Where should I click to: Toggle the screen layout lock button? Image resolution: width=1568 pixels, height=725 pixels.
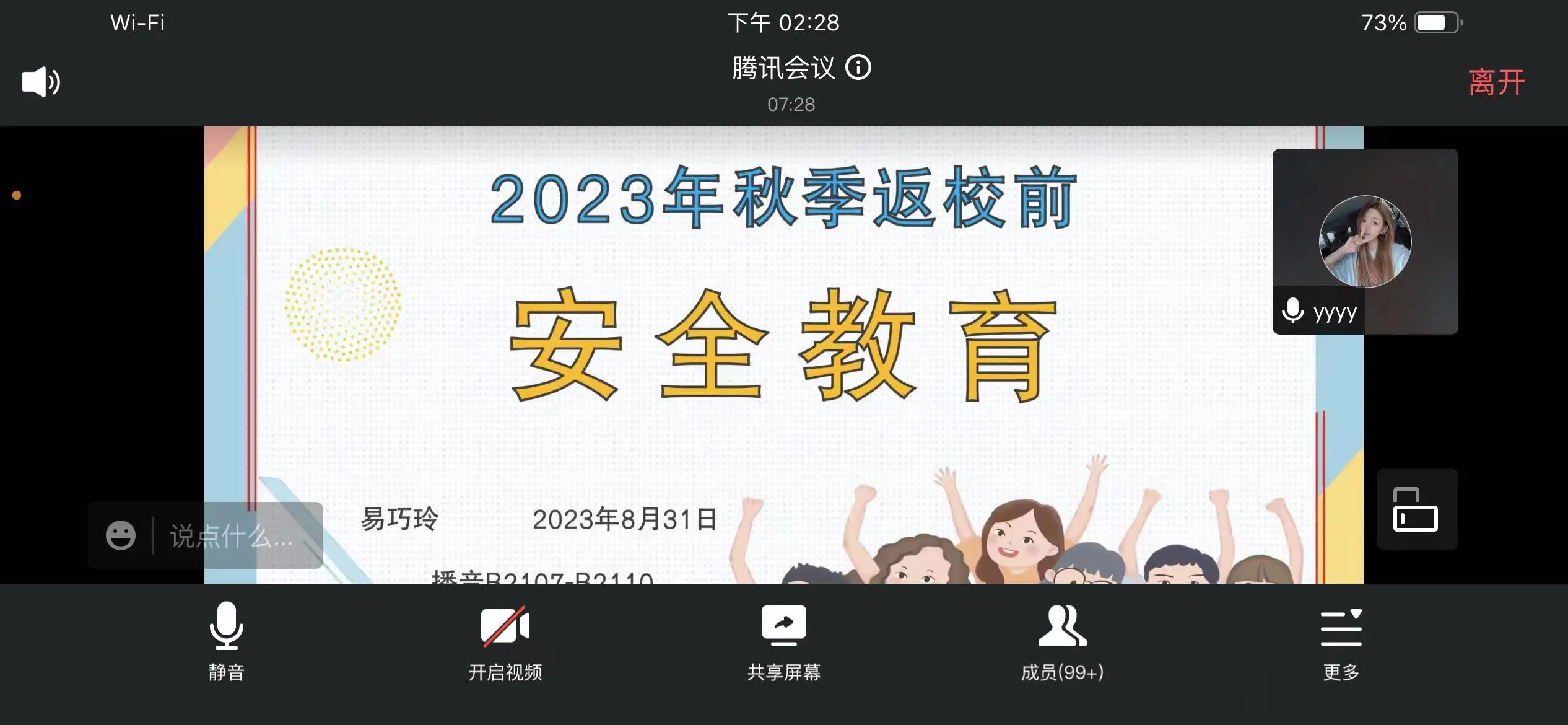1416,509
